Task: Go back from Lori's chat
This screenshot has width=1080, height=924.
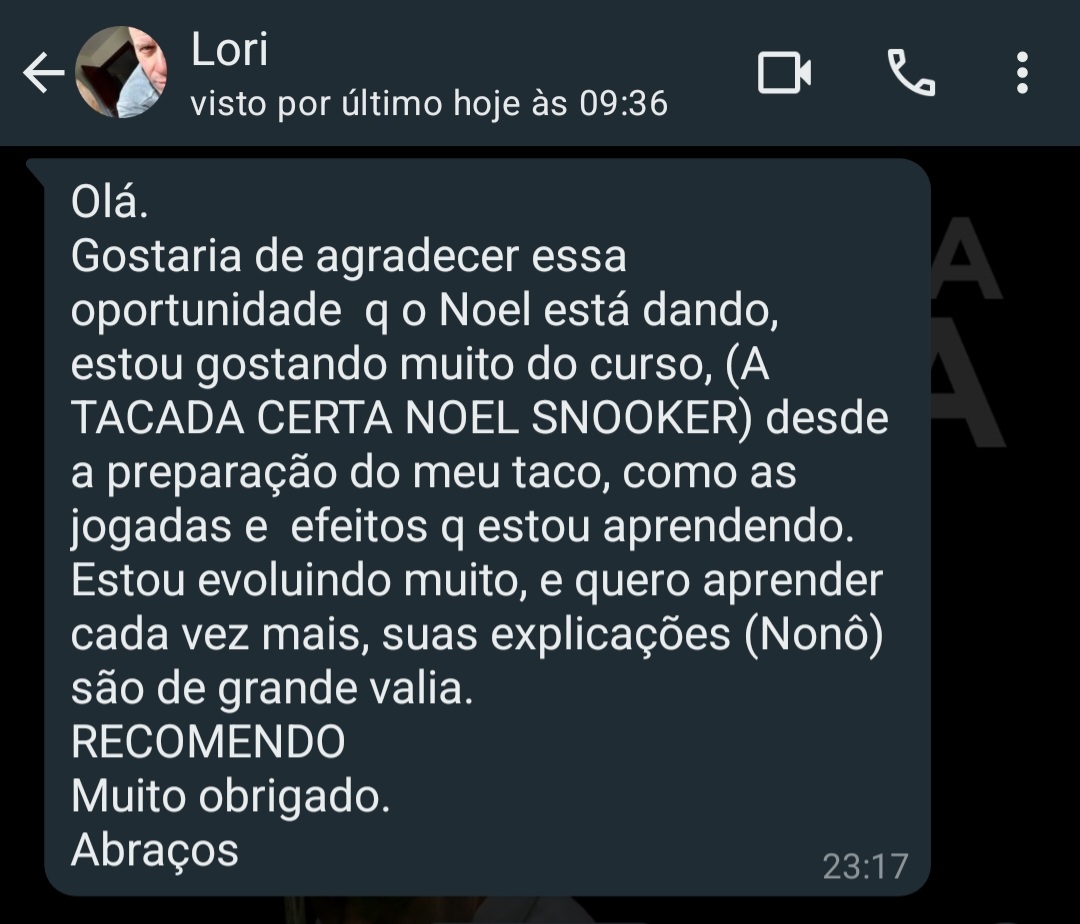Action: pyautogui.click(x=42, y=73)
